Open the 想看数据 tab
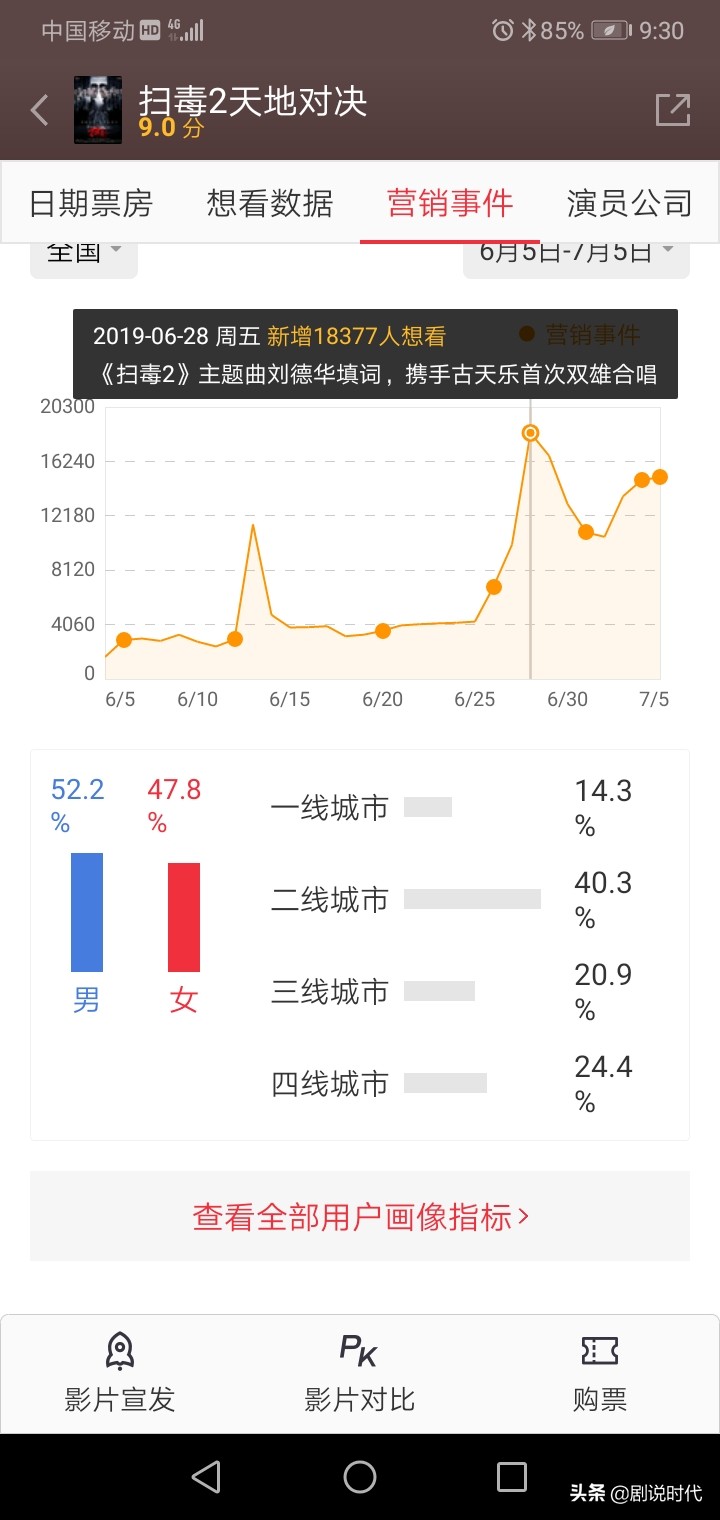This screenshot has height=1520, width=720. point(270,203)
